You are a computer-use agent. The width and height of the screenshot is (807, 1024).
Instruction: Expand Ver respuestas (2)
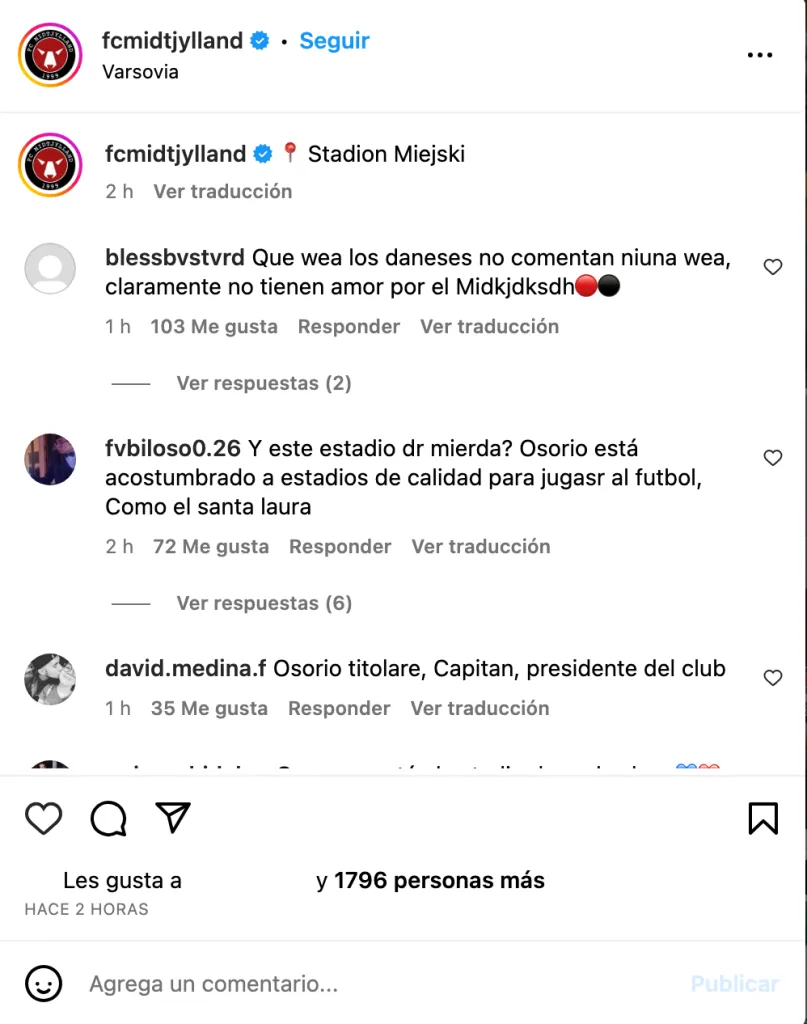click(263, 383)
